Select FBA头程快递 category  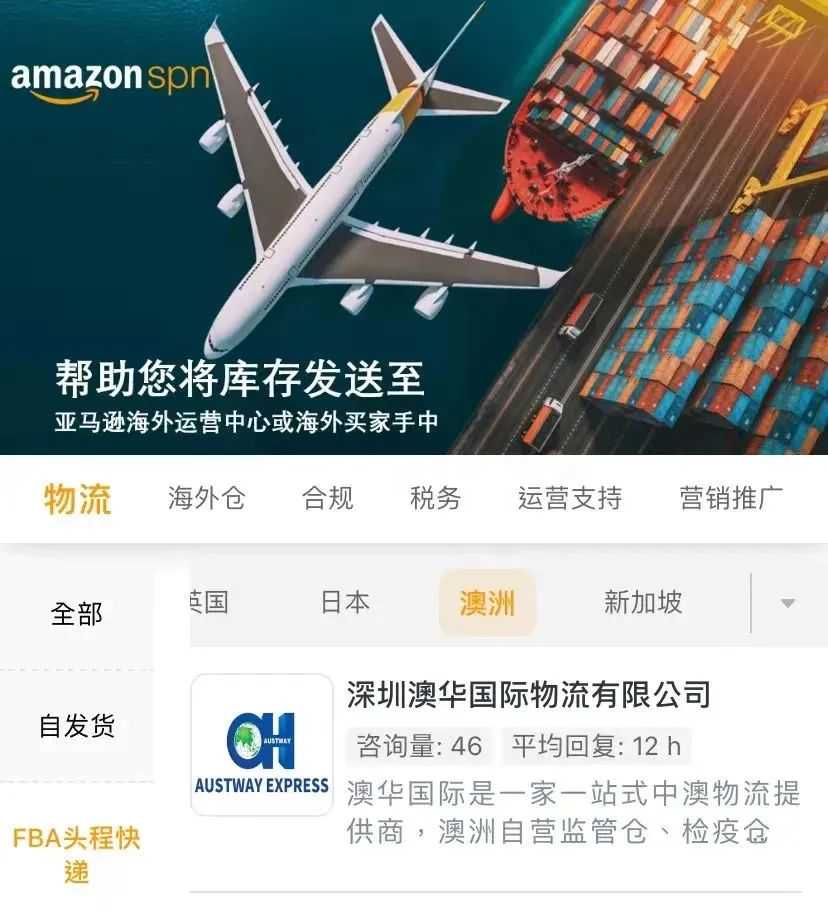pos(77,855)
